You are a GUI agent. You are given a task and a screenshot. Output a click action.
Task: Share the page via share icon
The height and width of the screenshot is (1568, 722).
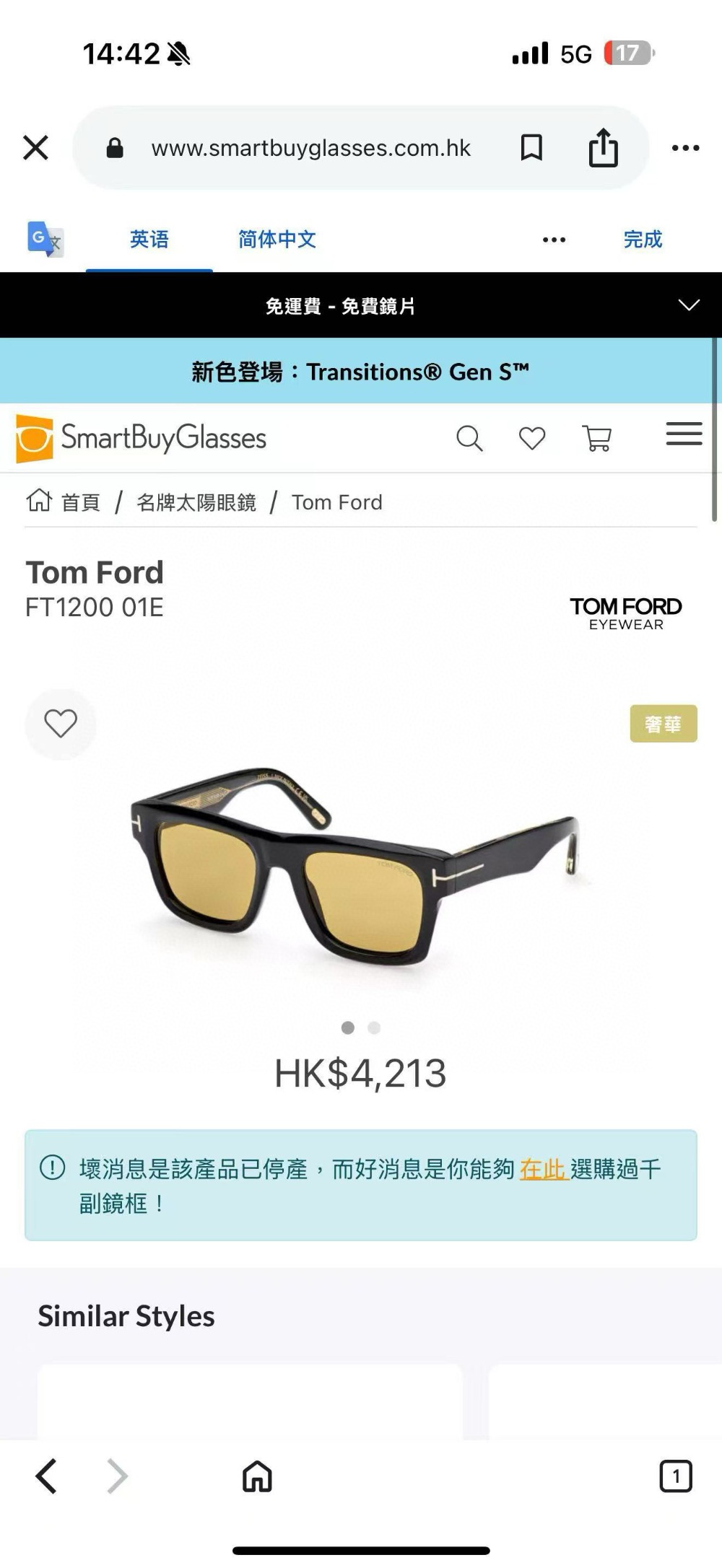tap(603, 148)
